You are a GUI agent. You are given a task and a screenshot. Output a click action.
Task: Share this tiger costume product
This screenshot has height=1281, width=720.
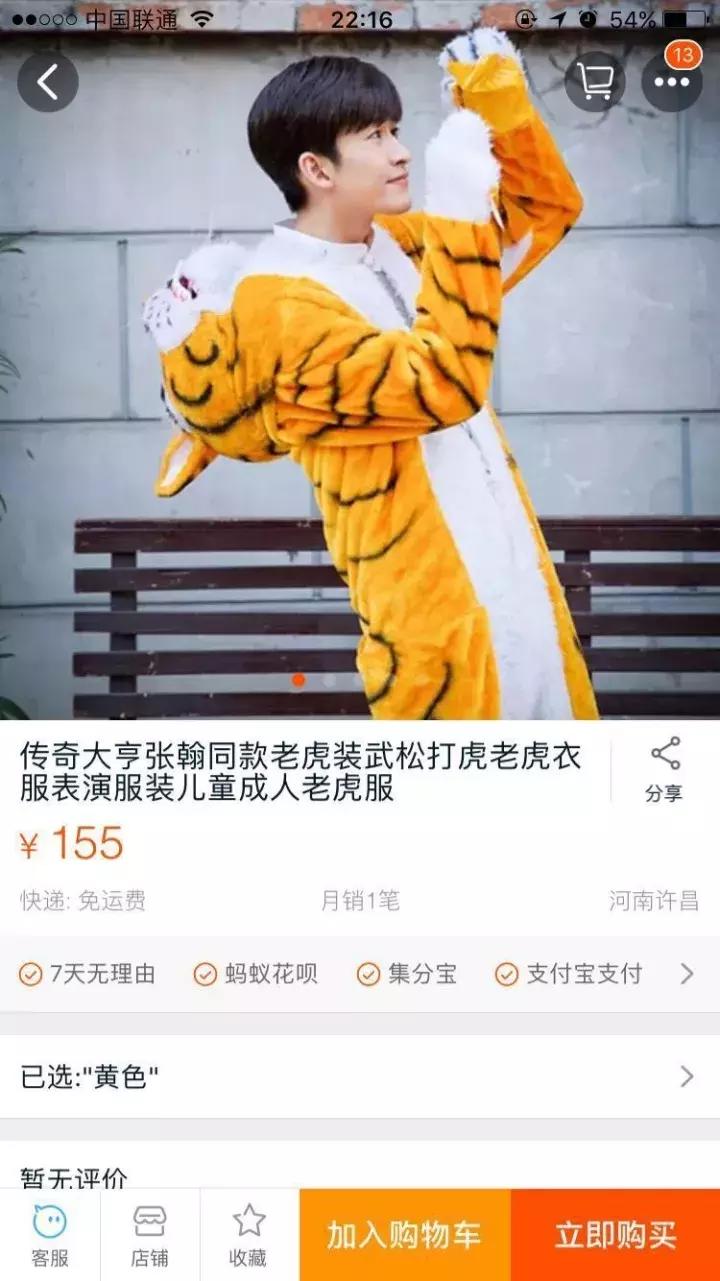pos(663,770)
